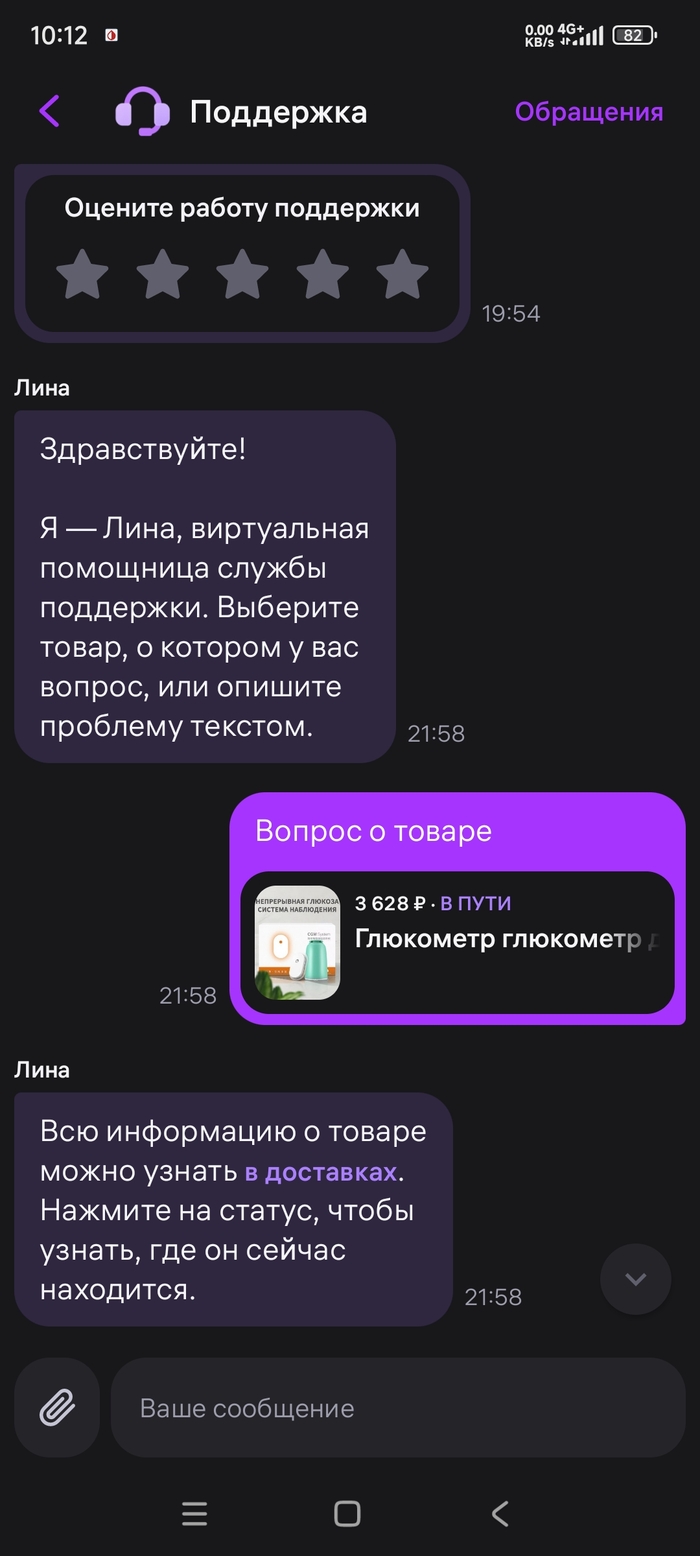
Task: Give support a five-star rating
Action: coord(402,275)
